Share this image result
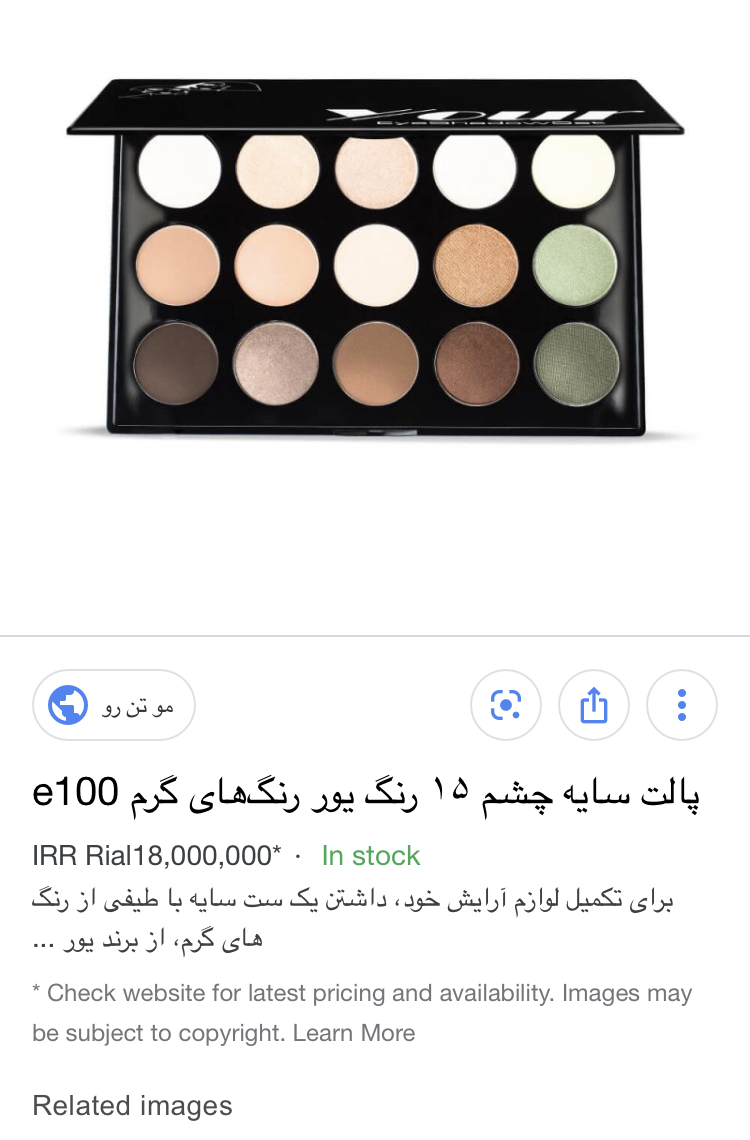The height and width of the screenshot is (1140, 750). click(x=593, y=705)
